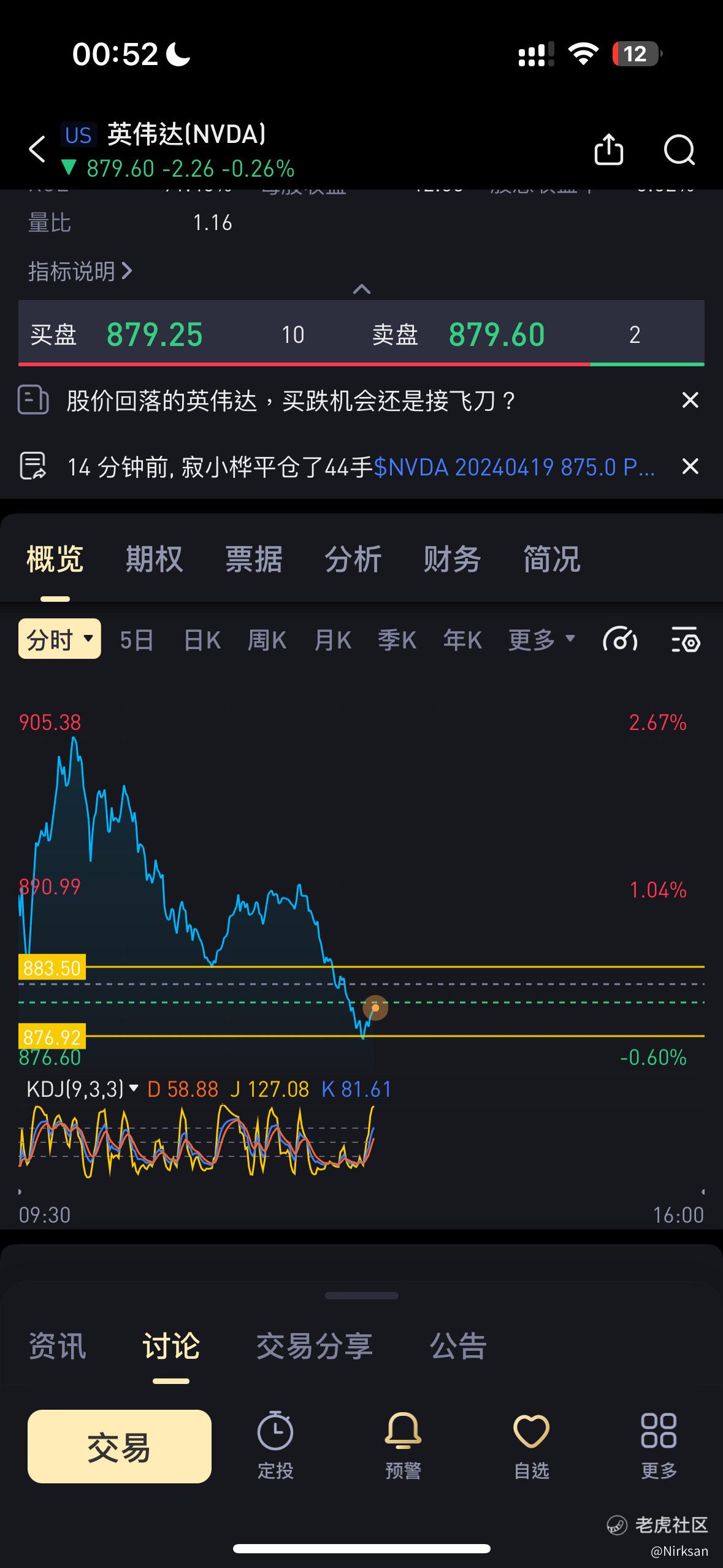The width and height of the screenshot is (723, 1568).
Task: Open the 股价回落的英伟达 article
Action: (291, 401)
